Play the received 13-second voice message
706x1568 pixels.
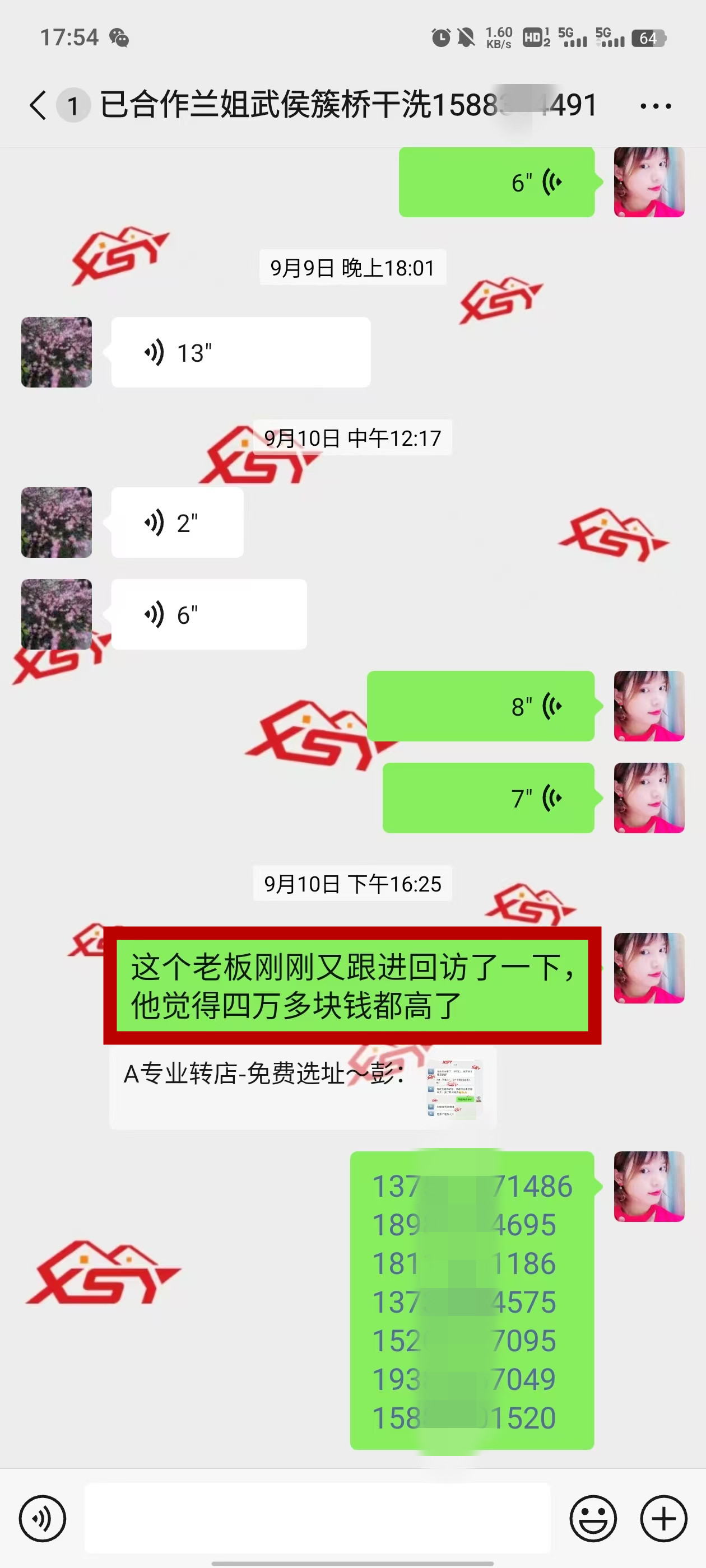coord(240,352)
